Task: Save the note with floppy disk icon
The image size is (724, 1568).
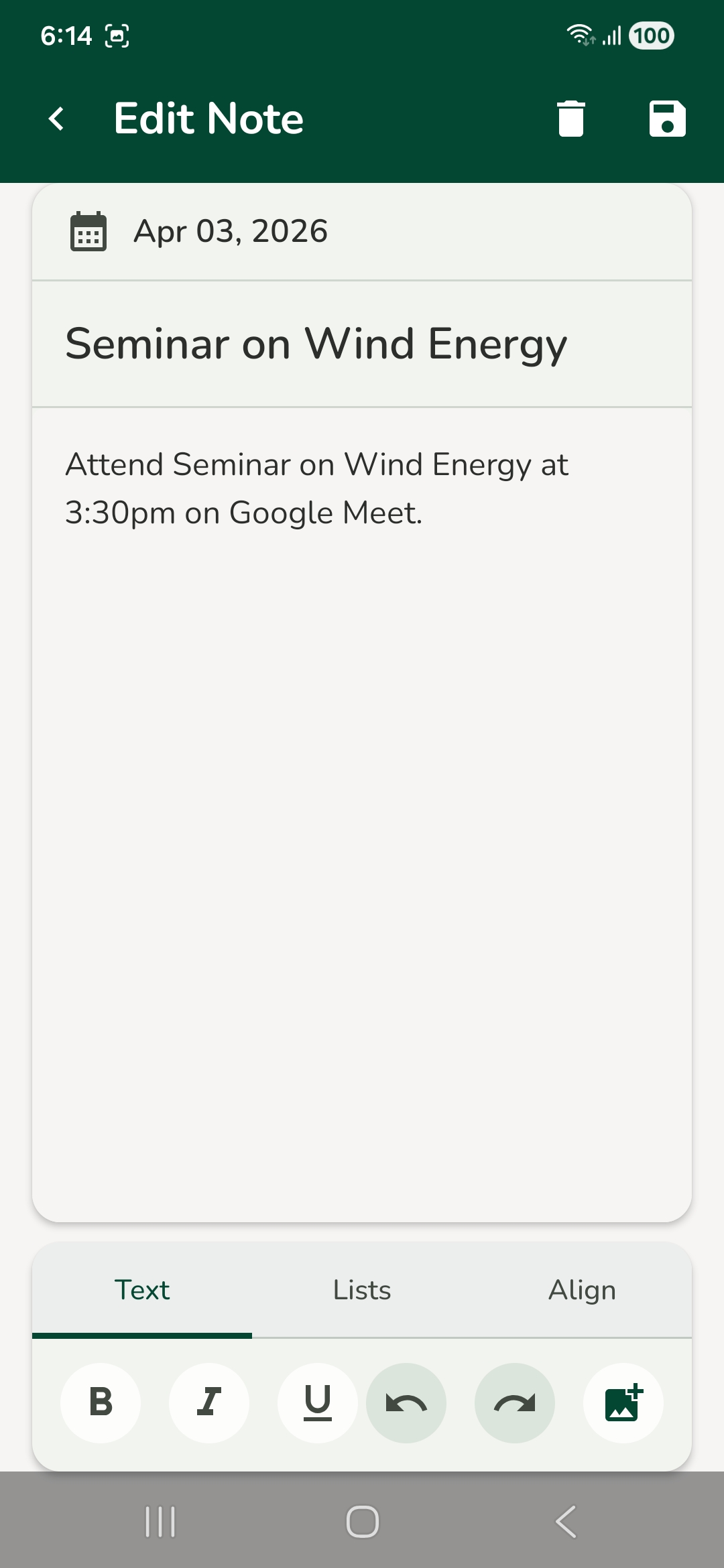Action: [667, 119]
